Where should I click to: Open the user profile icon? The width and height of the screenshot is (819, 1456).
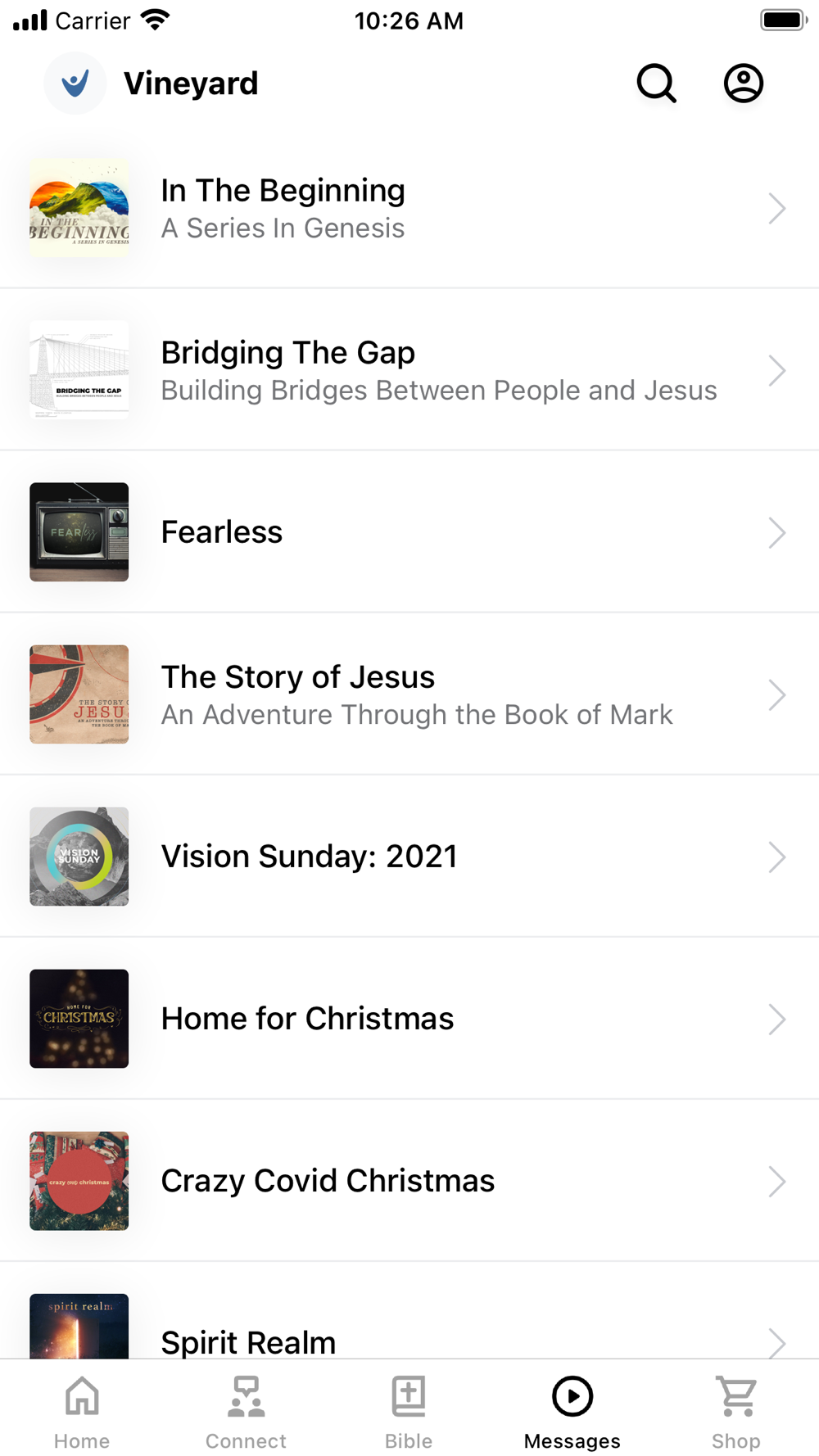tap(743, 84)
